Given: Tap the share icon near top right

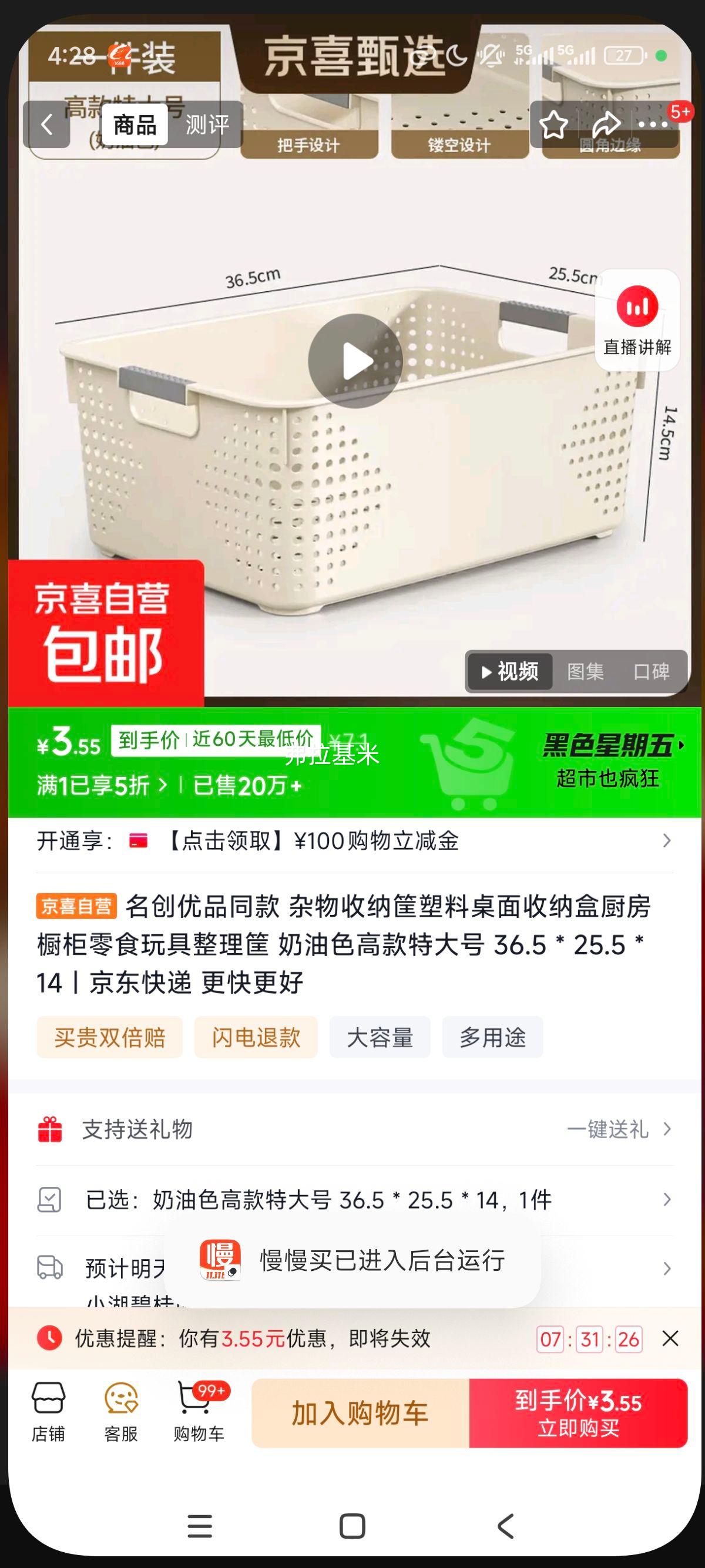Looking at the screenshot, I should click(x=607, y=124).
